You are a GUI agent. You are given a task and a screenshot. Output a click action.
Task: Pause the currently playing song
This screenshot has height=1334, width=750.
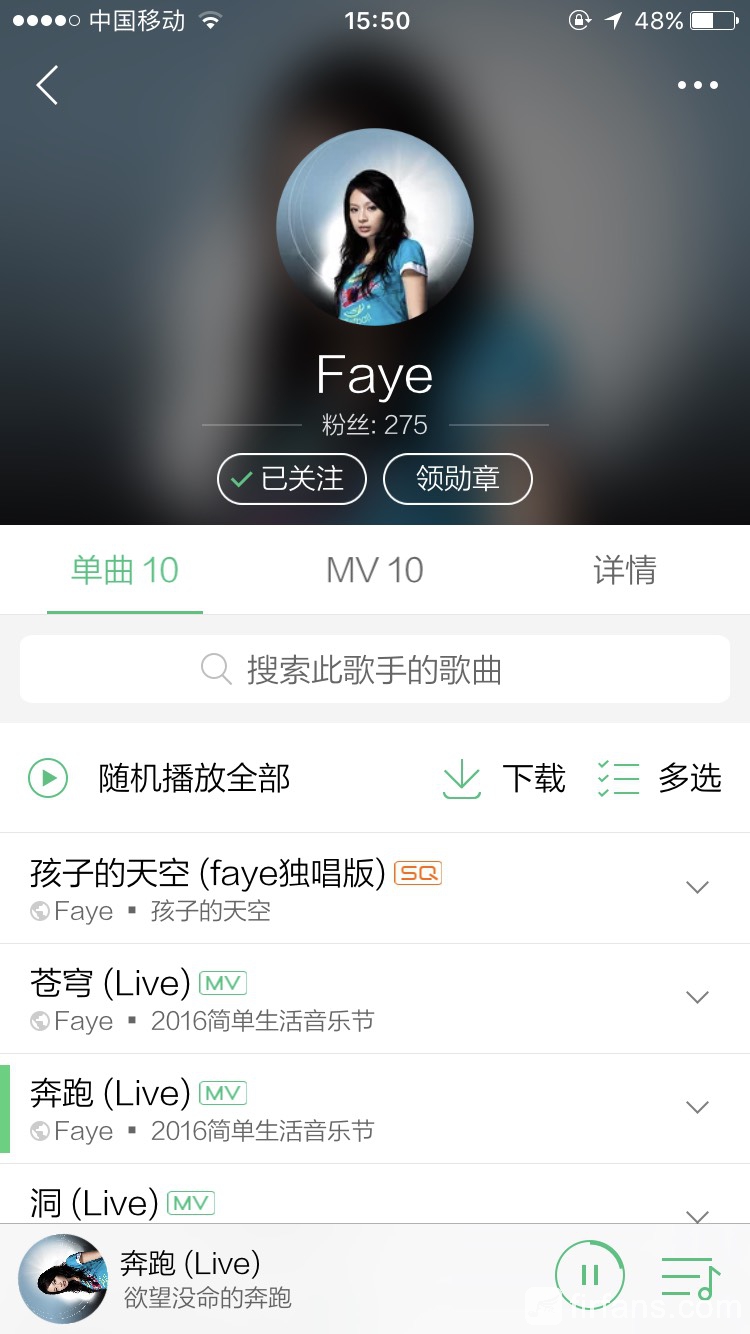[x=590, y=1275]
